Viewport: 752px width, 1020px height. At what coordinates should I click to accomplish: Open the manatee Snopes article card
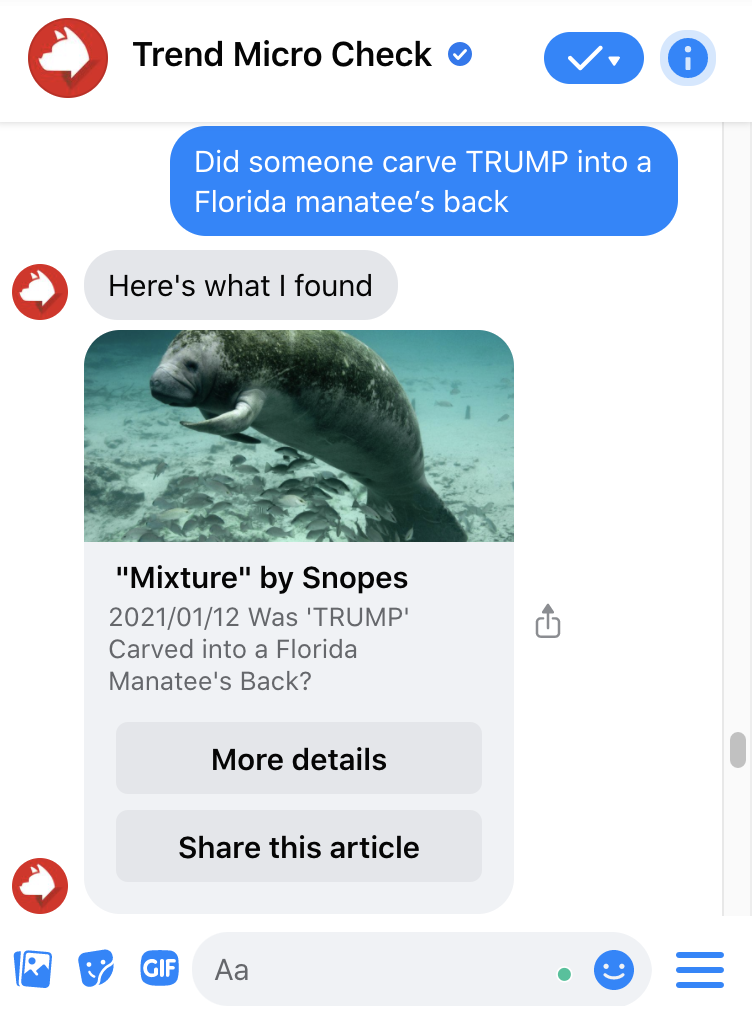(298, 436)
